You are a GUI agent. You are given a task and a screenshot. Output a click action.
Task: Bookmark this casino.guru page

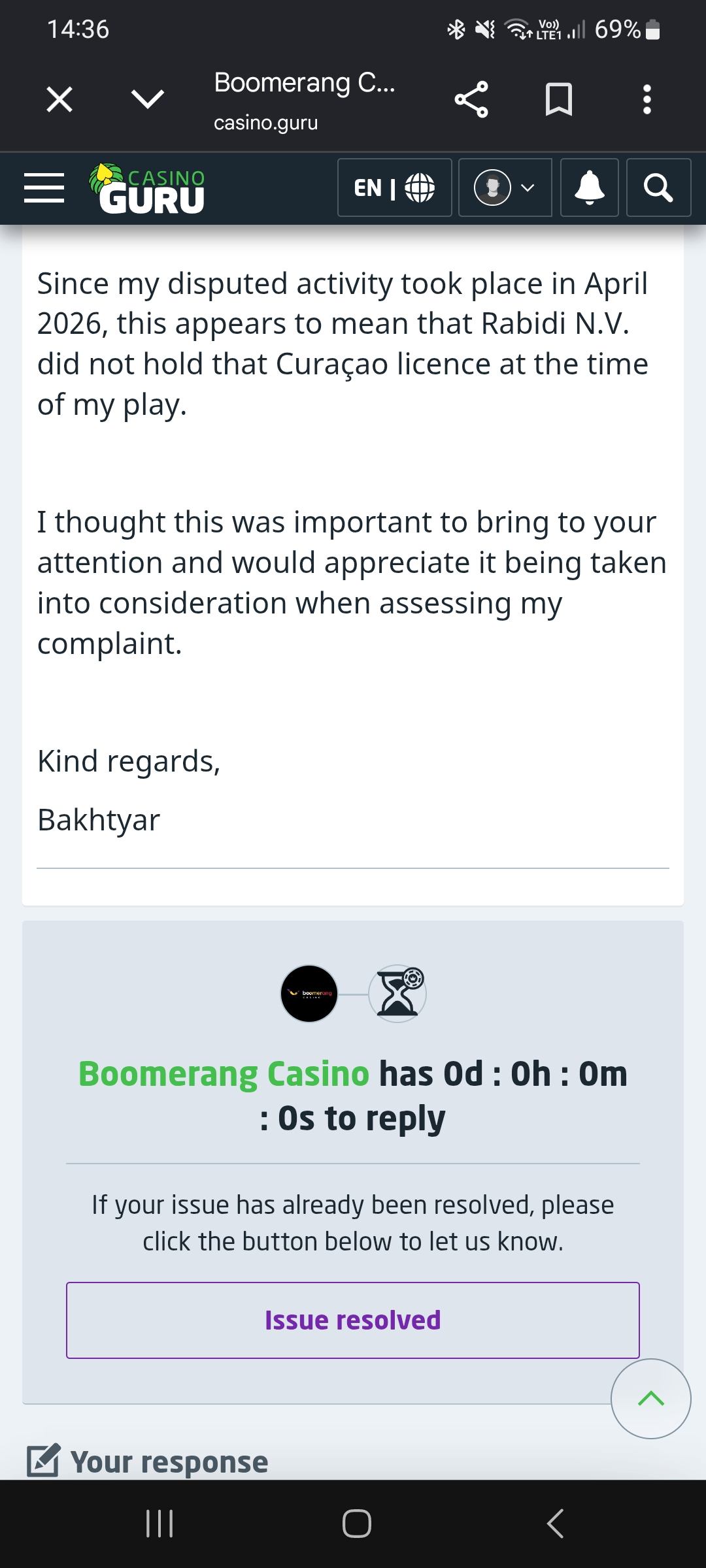tap(559, 99)
